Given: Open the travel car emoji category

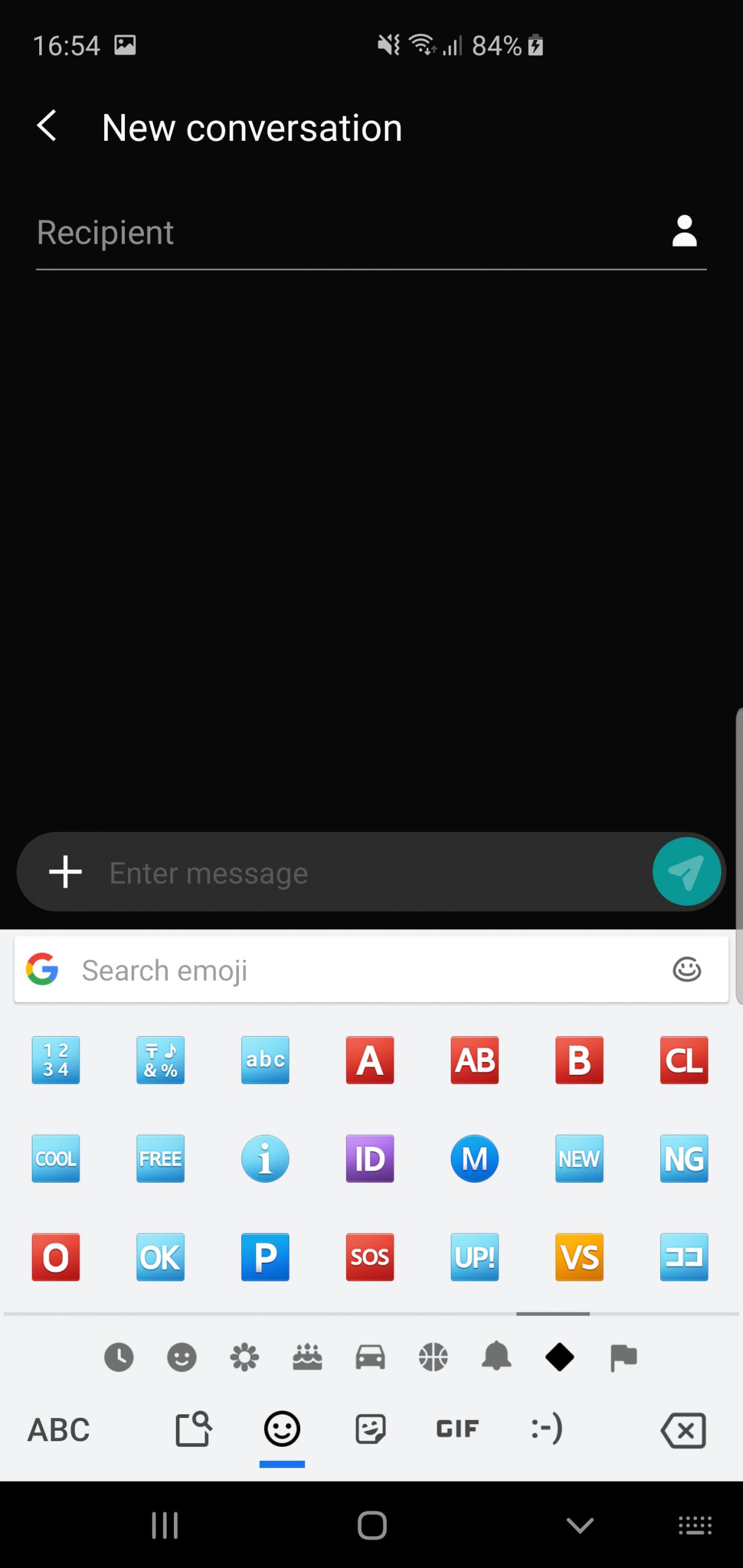Looking at the screenshot, I should 371,1357.
